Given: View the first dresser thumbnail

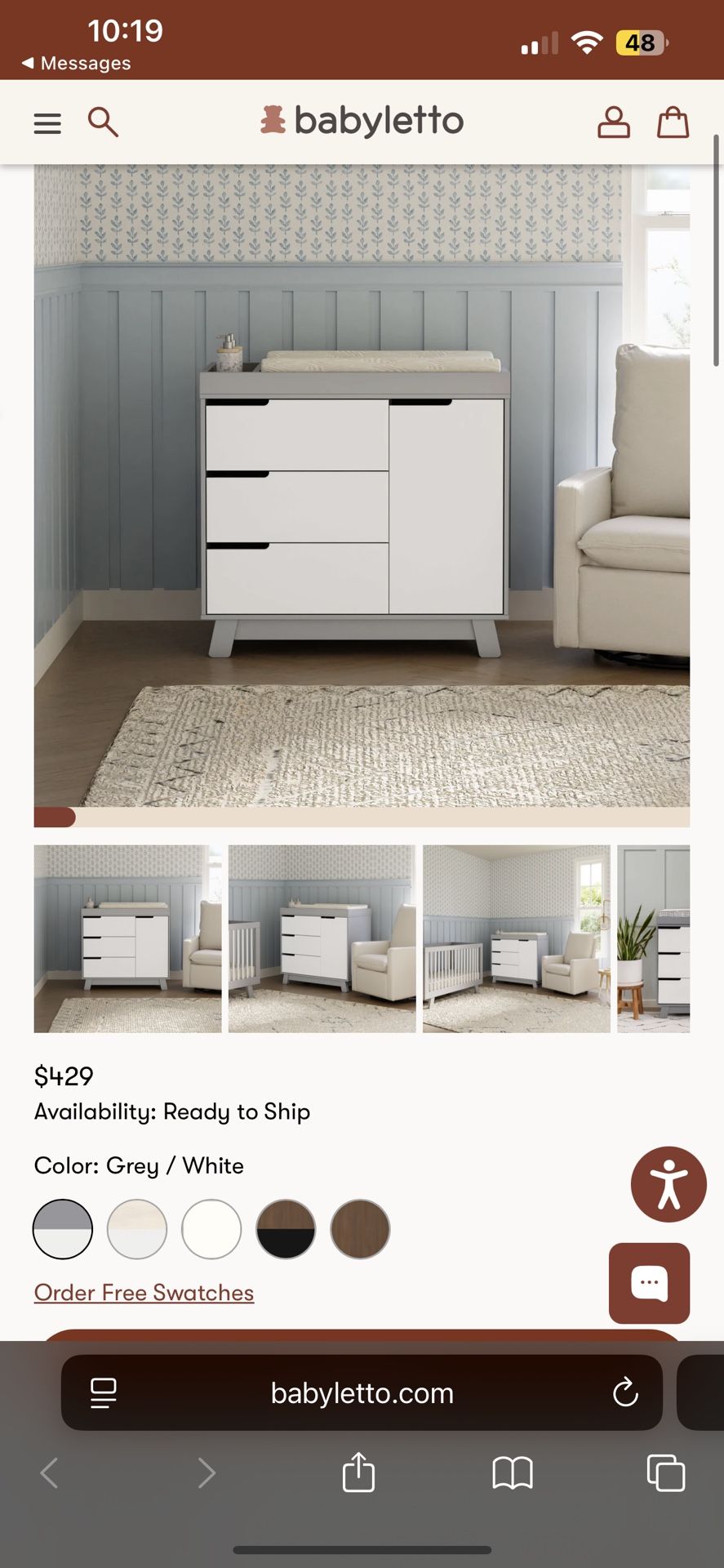Looking at the screenshot, I should point(127,939).
